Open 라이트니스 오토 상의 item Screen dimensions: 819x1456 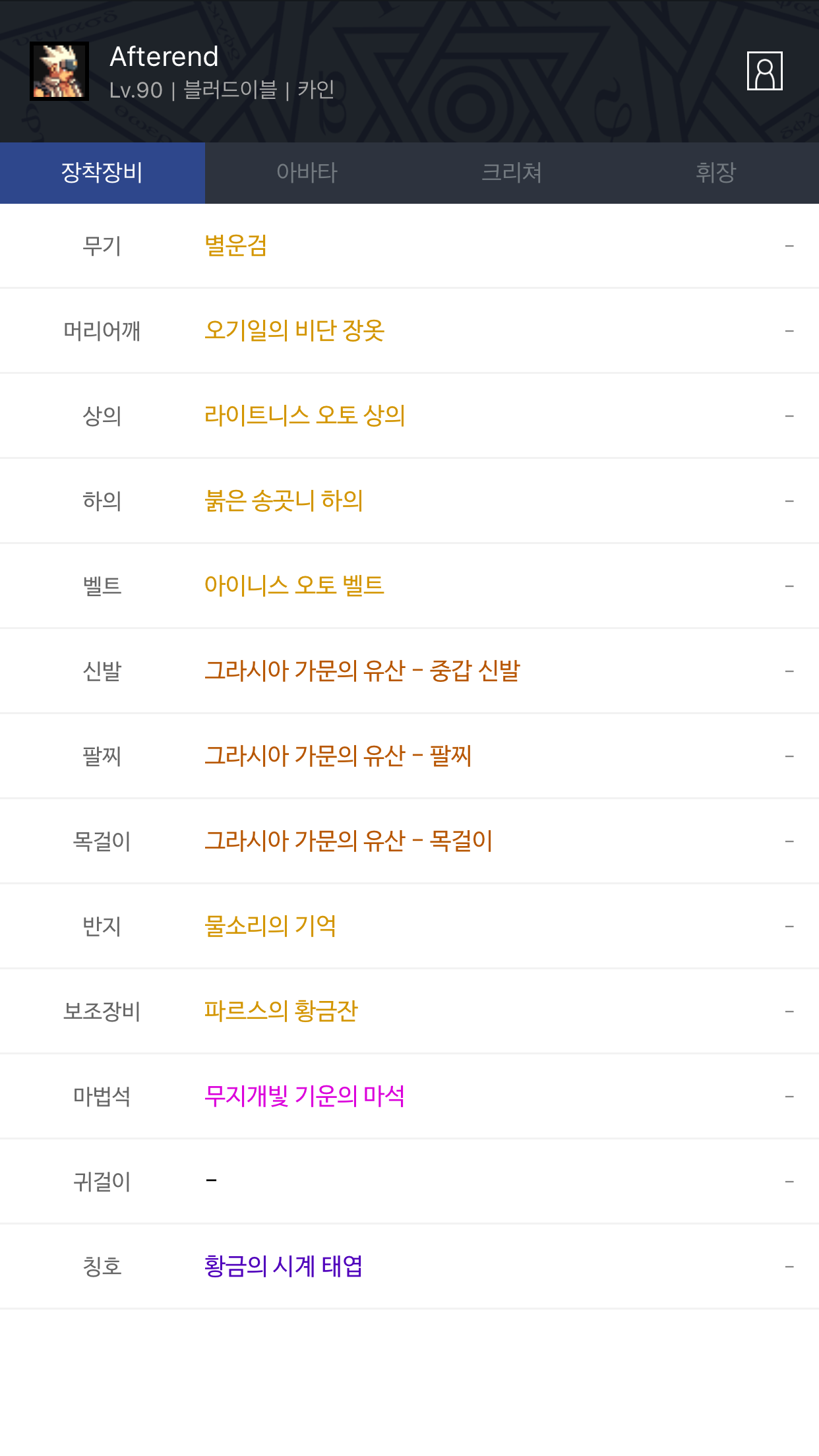point(304,415)
